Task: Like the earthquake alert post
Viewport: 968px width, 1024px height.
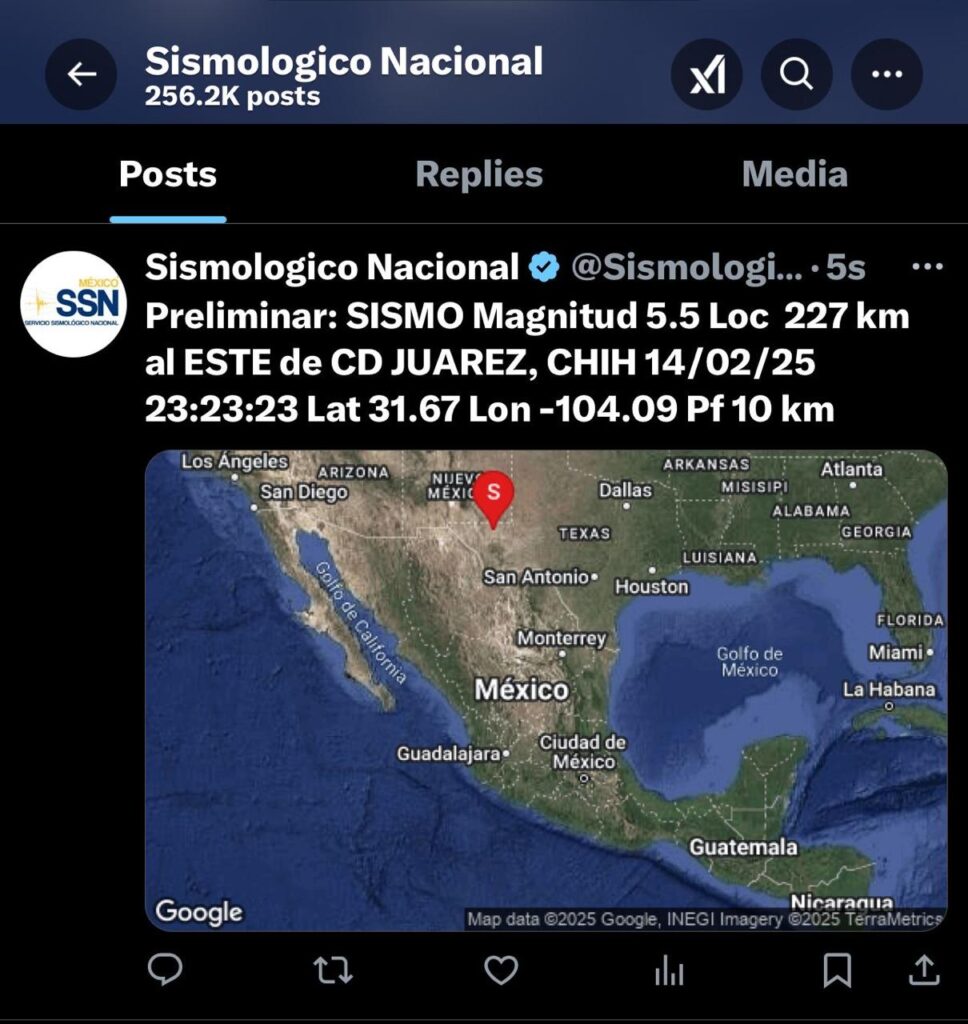Action: pyautogui.click(x=501, y=969)
